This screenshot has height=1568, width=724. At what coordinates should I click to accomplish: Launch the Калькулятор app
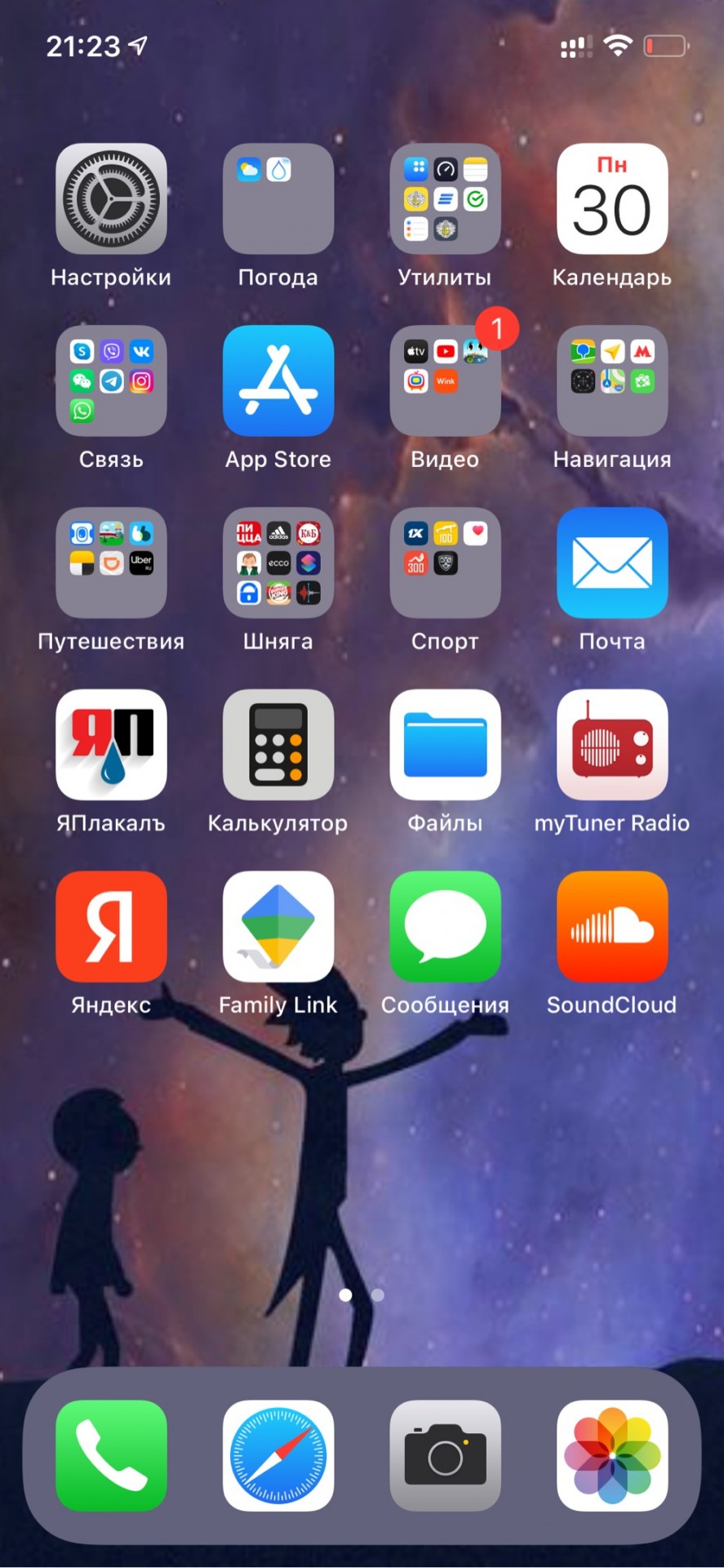tap(278, 745)
